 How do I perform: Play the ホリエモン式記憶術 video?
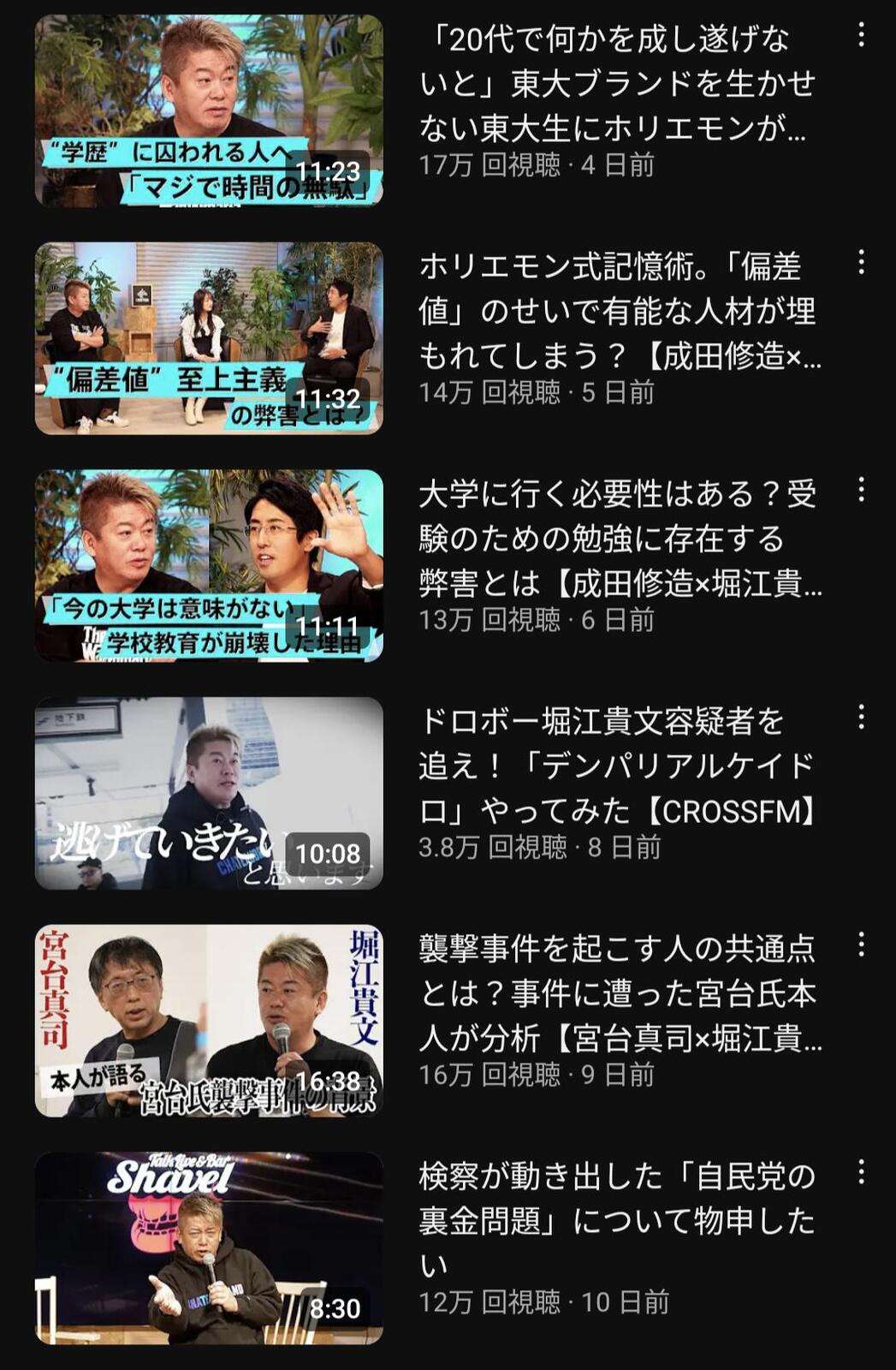point(209,338)
